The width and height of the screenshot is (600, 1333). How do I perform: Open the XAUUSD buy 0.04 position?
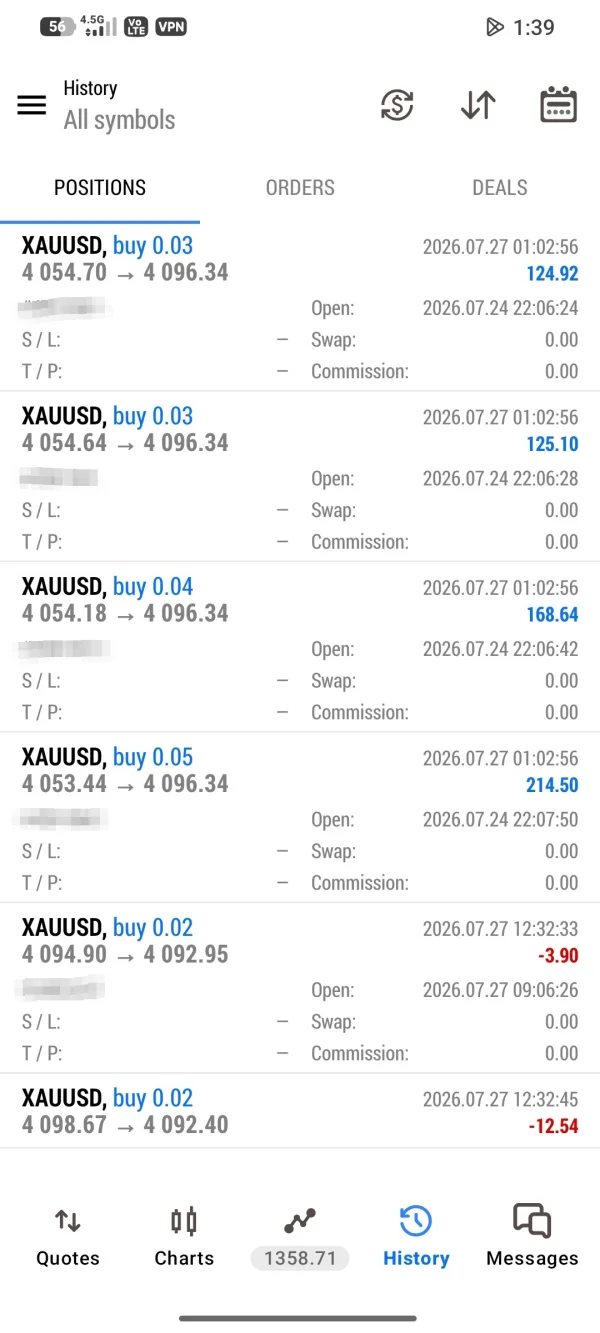300,647
